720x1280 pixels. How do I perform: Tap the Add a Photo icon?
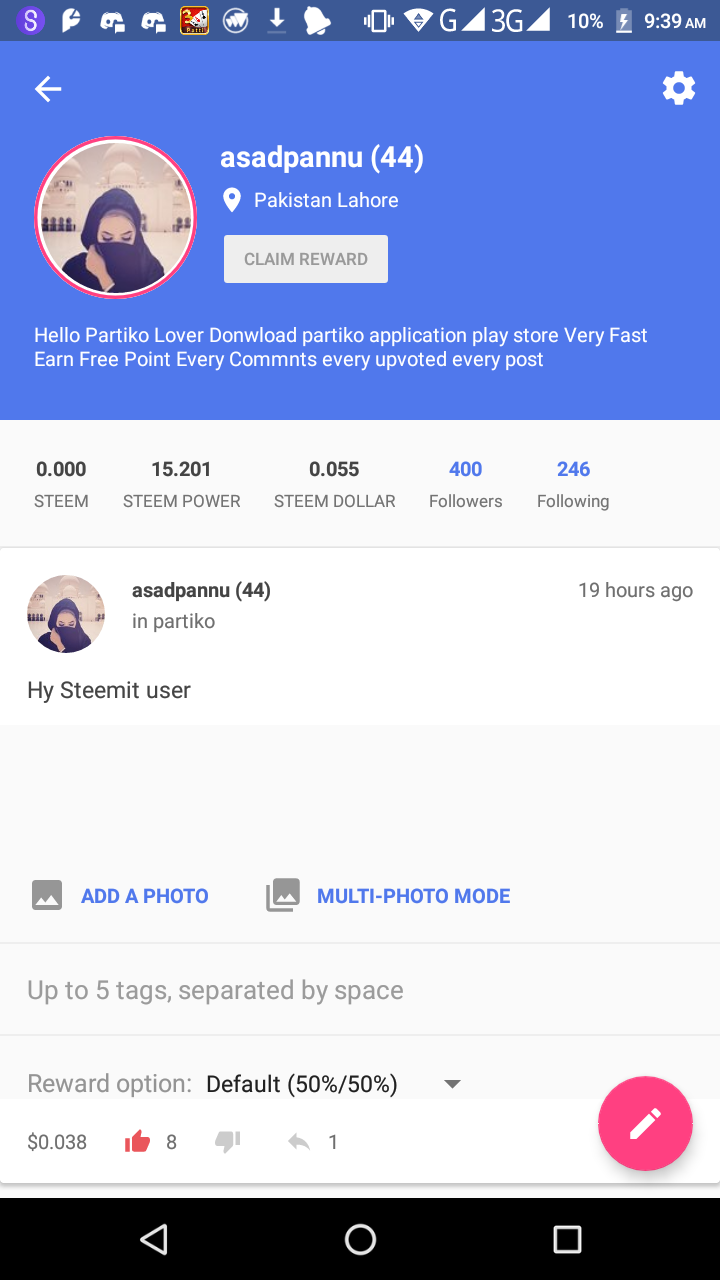46,895
